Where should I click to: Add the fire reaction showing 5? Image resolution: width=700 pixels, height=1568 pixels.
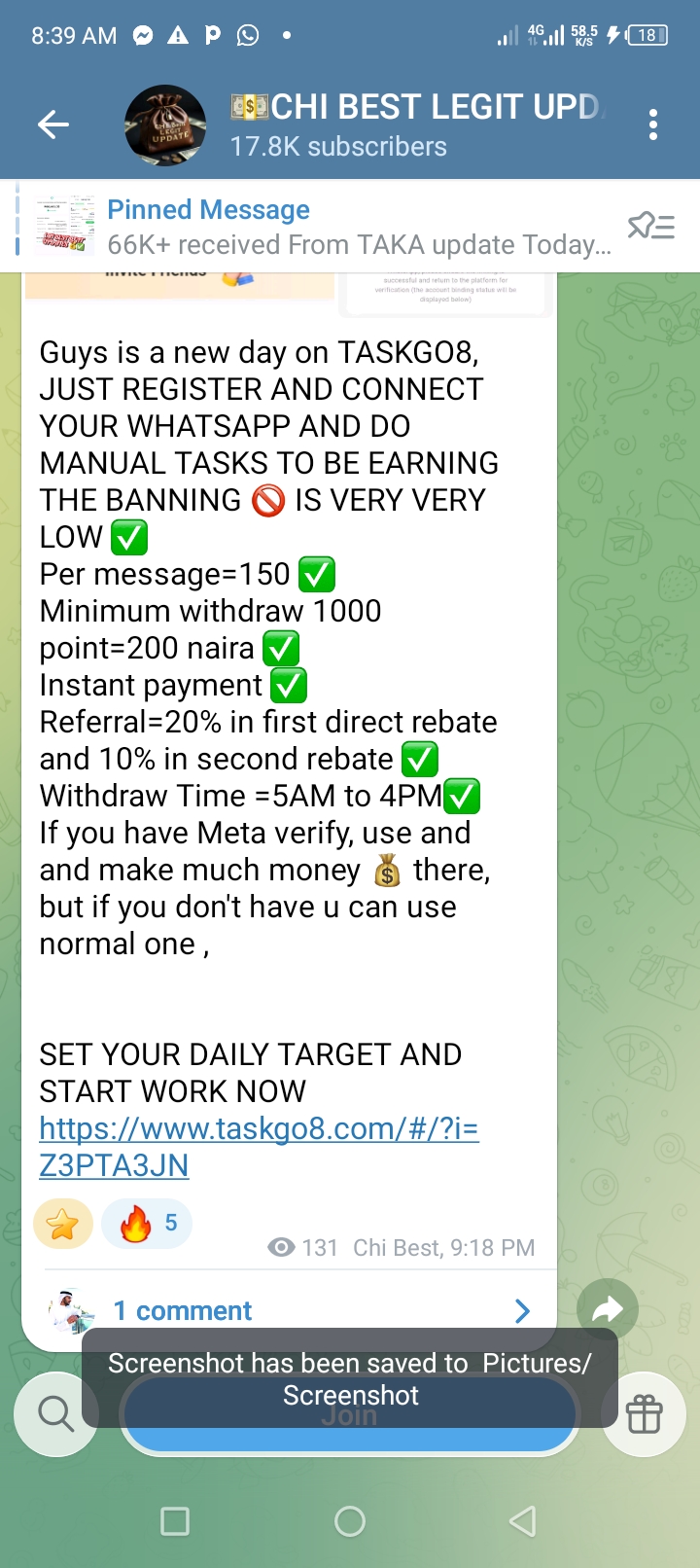pos(147,1224)
